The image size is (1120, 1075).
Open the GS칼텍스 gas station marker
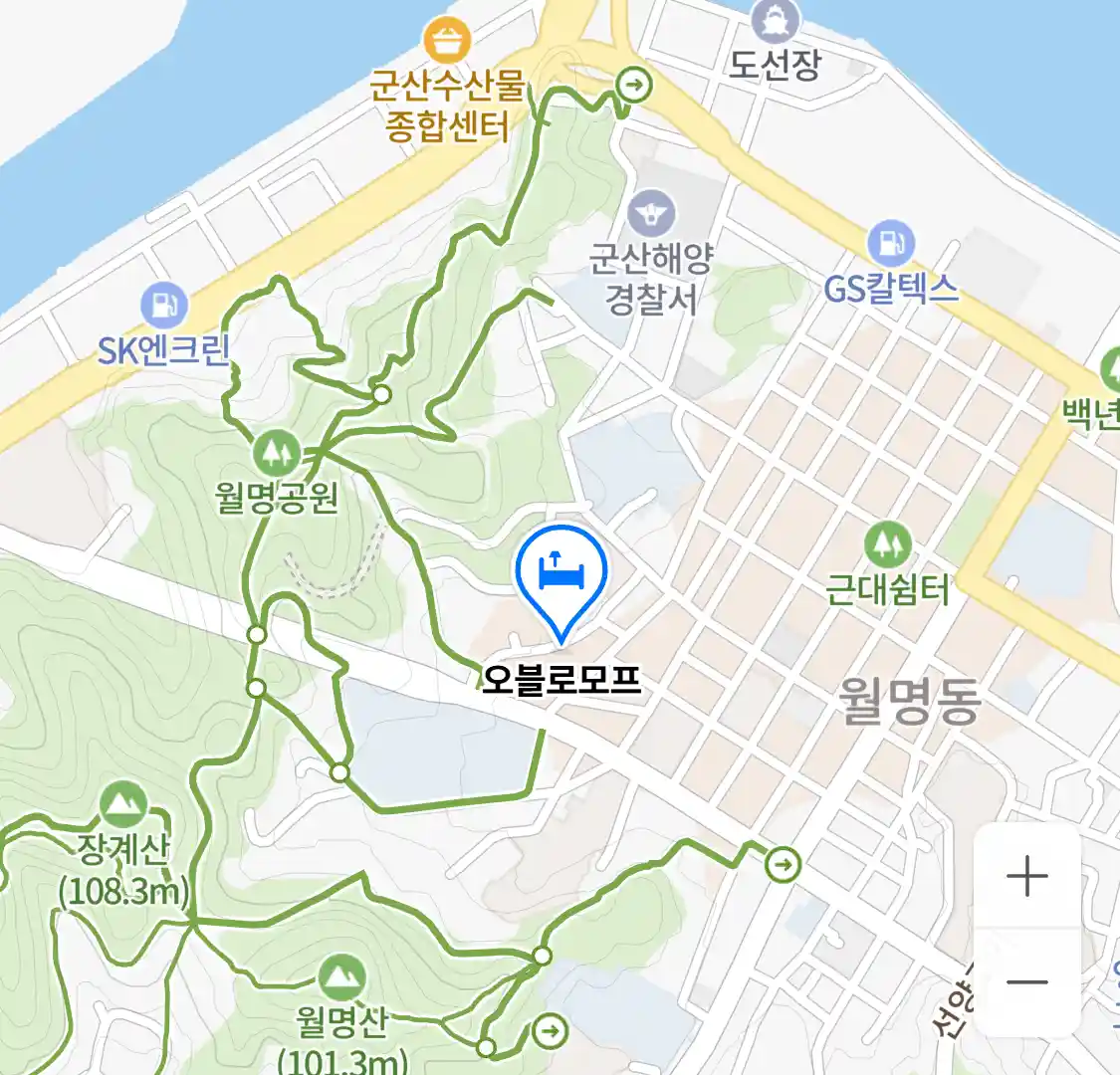pos(890,244)
